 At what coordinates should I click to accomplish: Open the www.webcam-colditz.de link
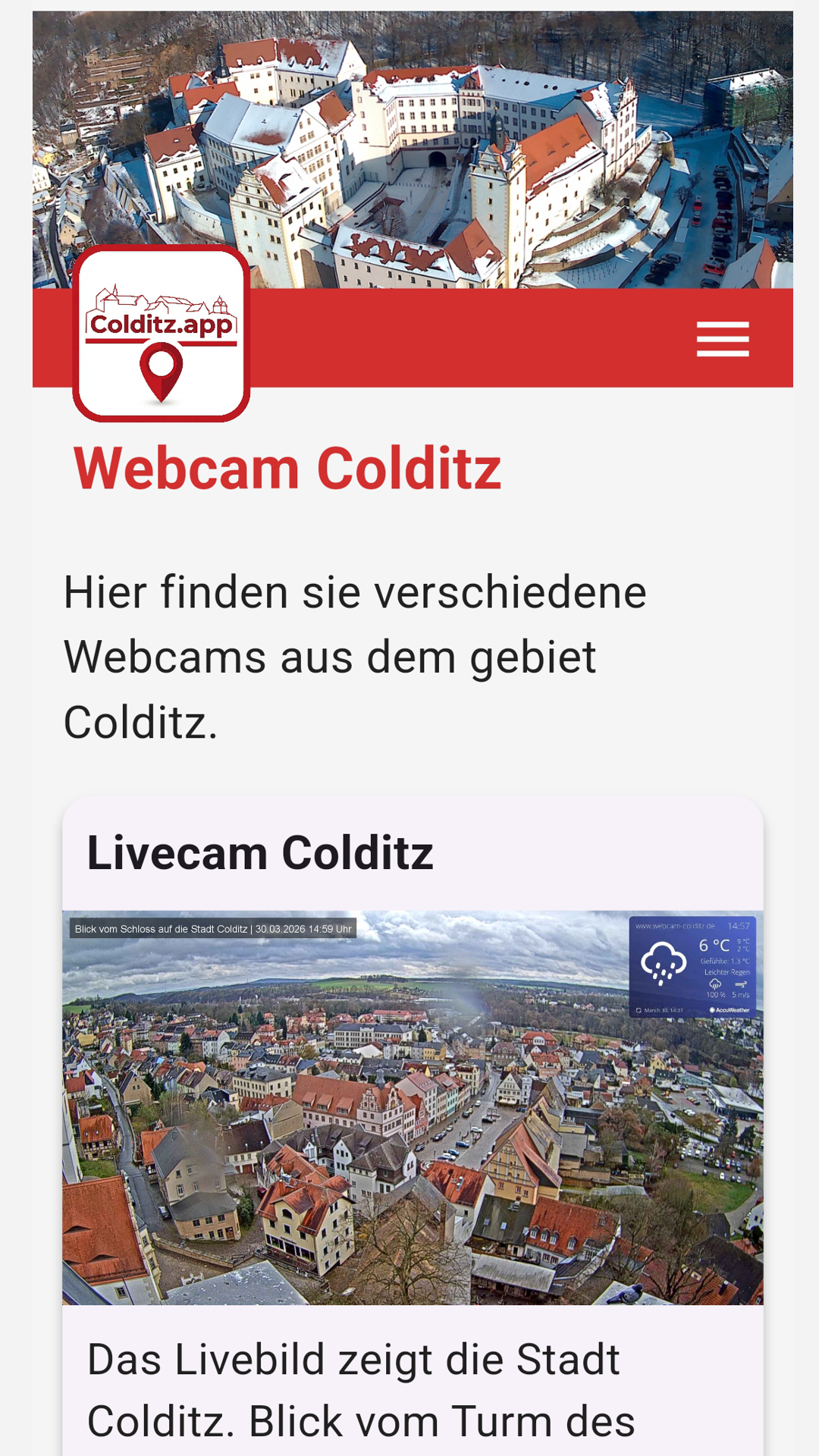[675, 926]
